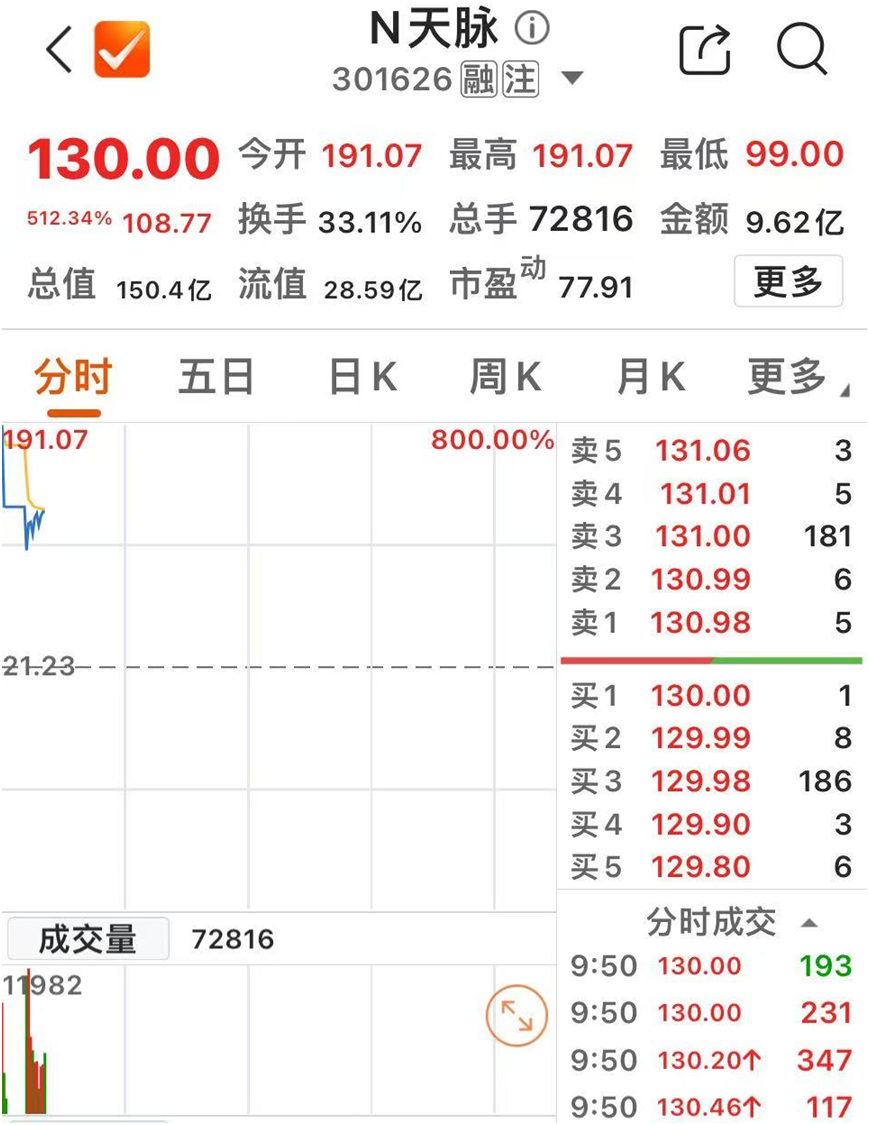The width and height of the screenshot is (869, 1125).
Task: Open the search magnifier
Action: (802, 48)
